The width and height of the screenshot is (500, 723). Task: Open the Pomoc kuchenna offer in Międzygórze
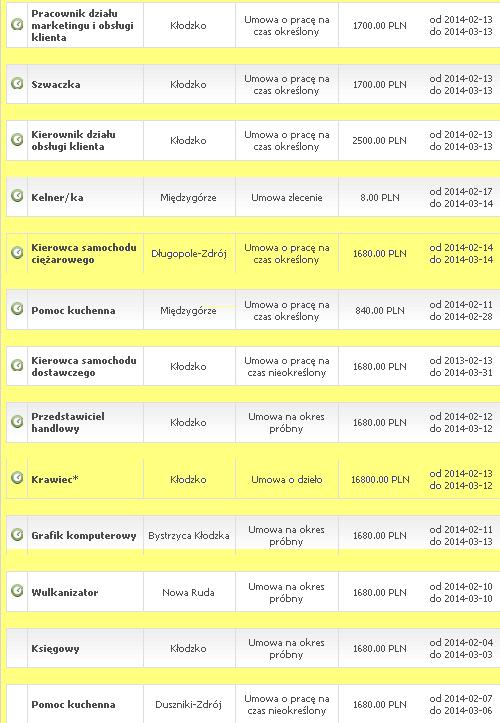click(73, 310)
